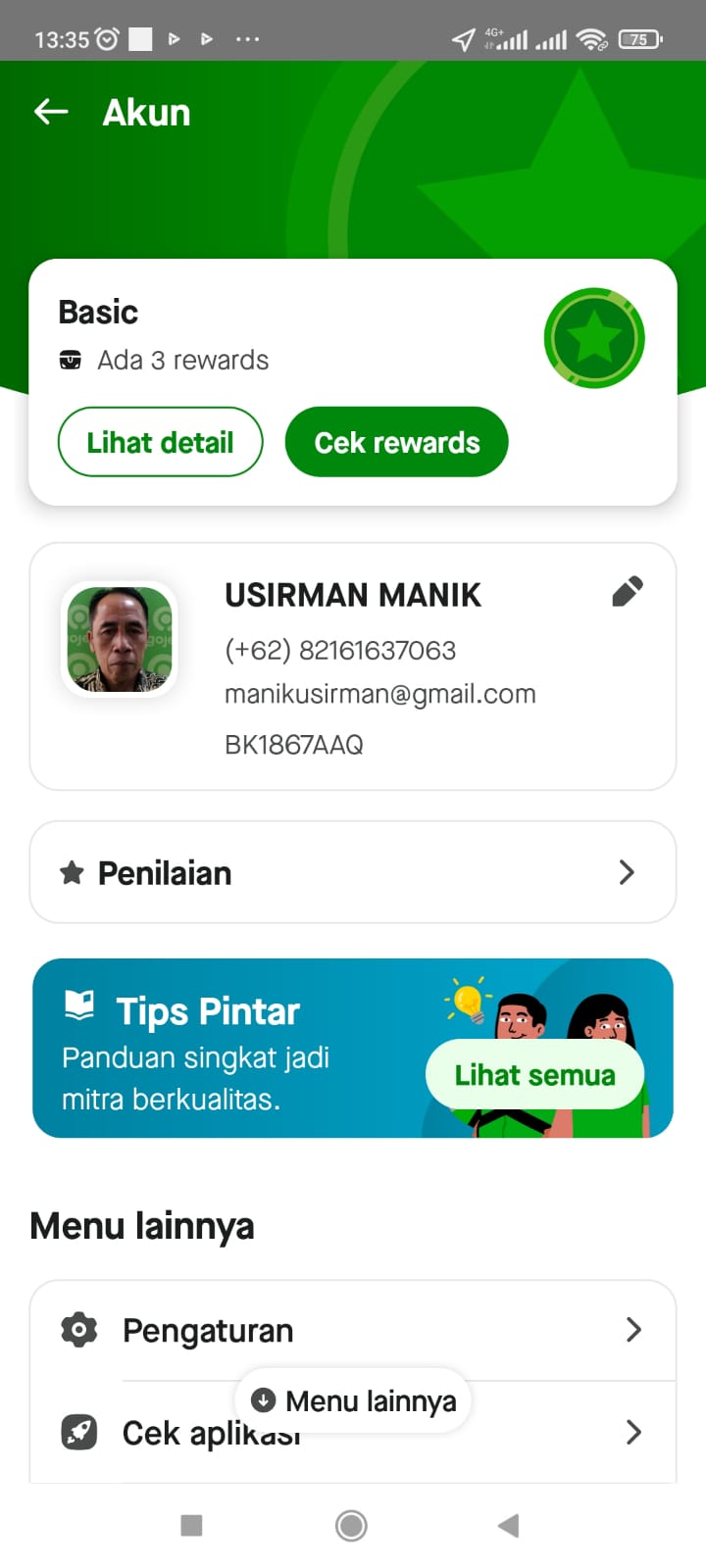Screen dimensions: 706x1568
Task: Open the profile photo
Action: click(120, 639)
